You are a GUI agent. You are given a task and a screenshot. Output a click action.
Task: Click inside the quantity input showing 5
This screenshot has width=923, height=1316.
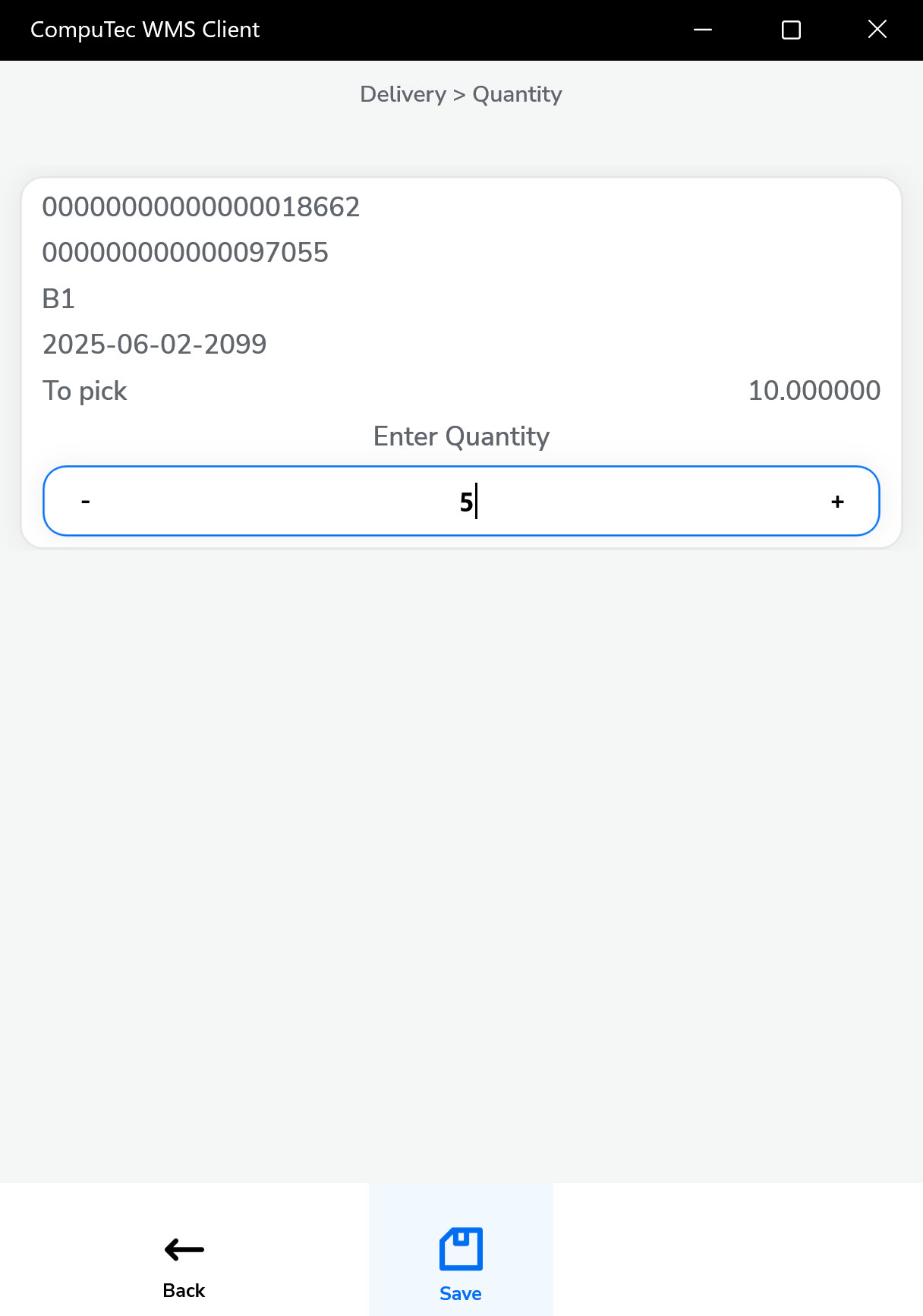coord(465,502)
